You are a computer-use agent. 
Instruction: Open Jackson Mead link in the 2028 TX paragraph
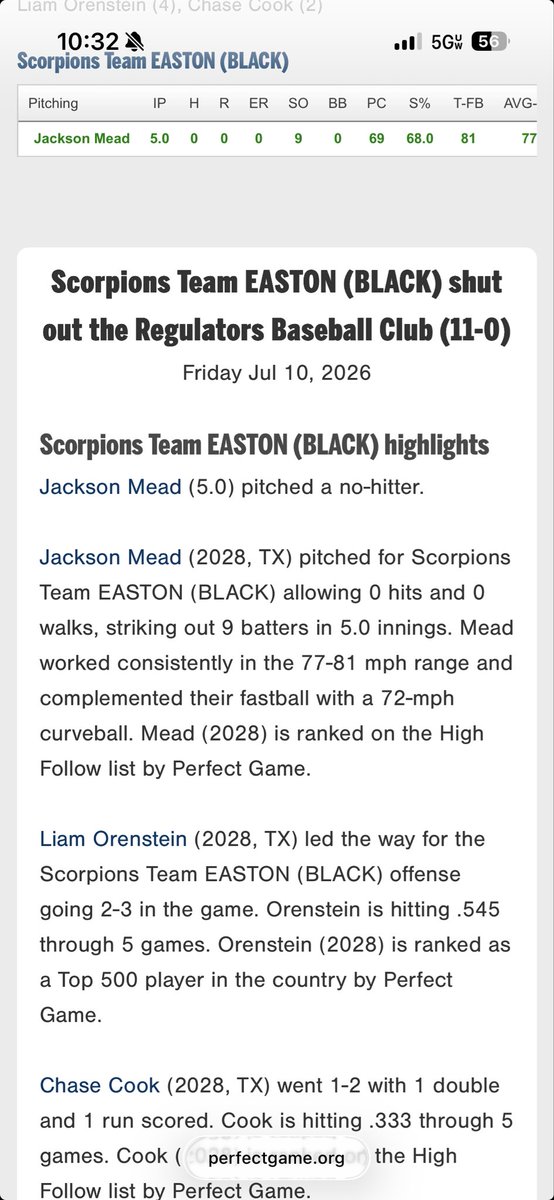pyautogui.click(x=110, y=557)
